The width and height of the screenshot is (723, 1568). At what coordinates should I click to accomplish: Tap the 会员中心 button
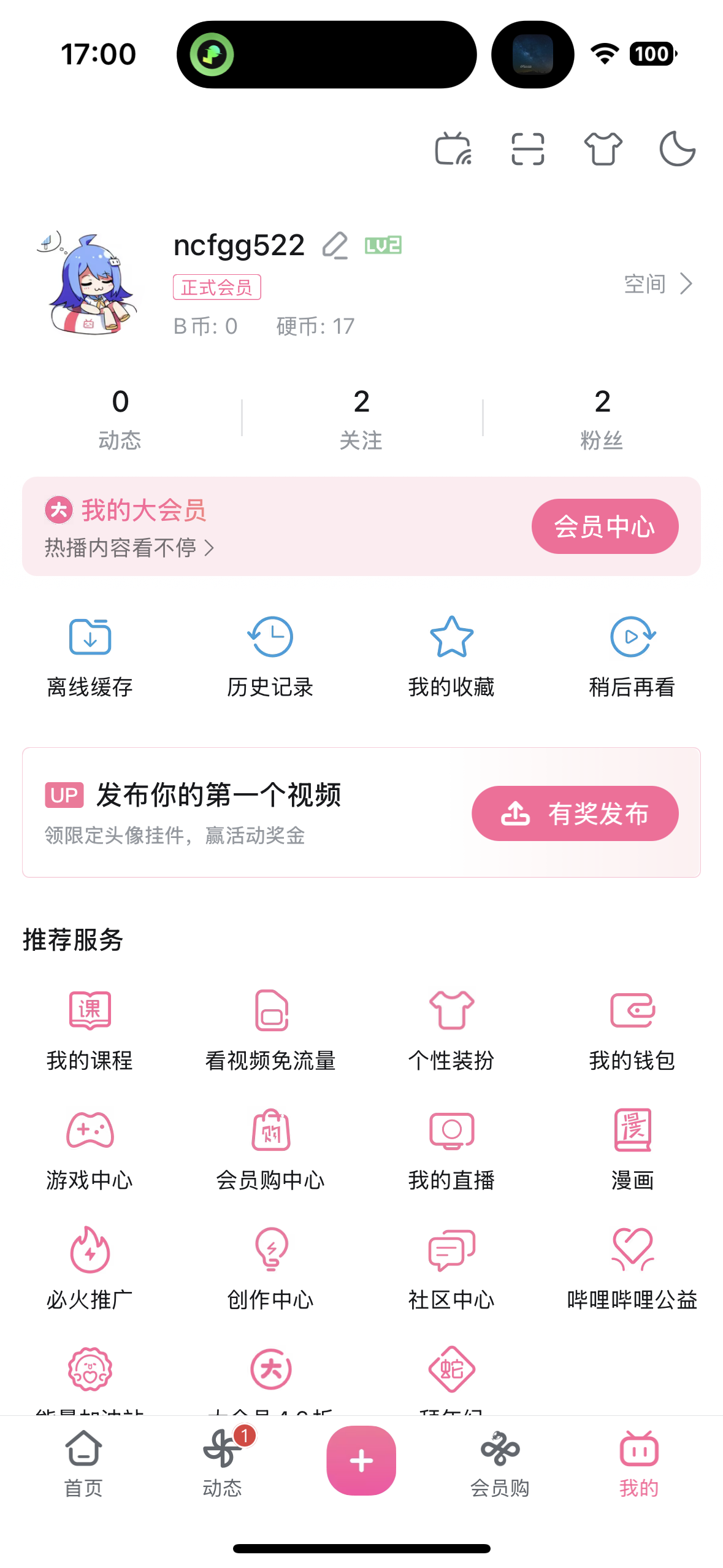pyautogui.click(x=604, y=526)
